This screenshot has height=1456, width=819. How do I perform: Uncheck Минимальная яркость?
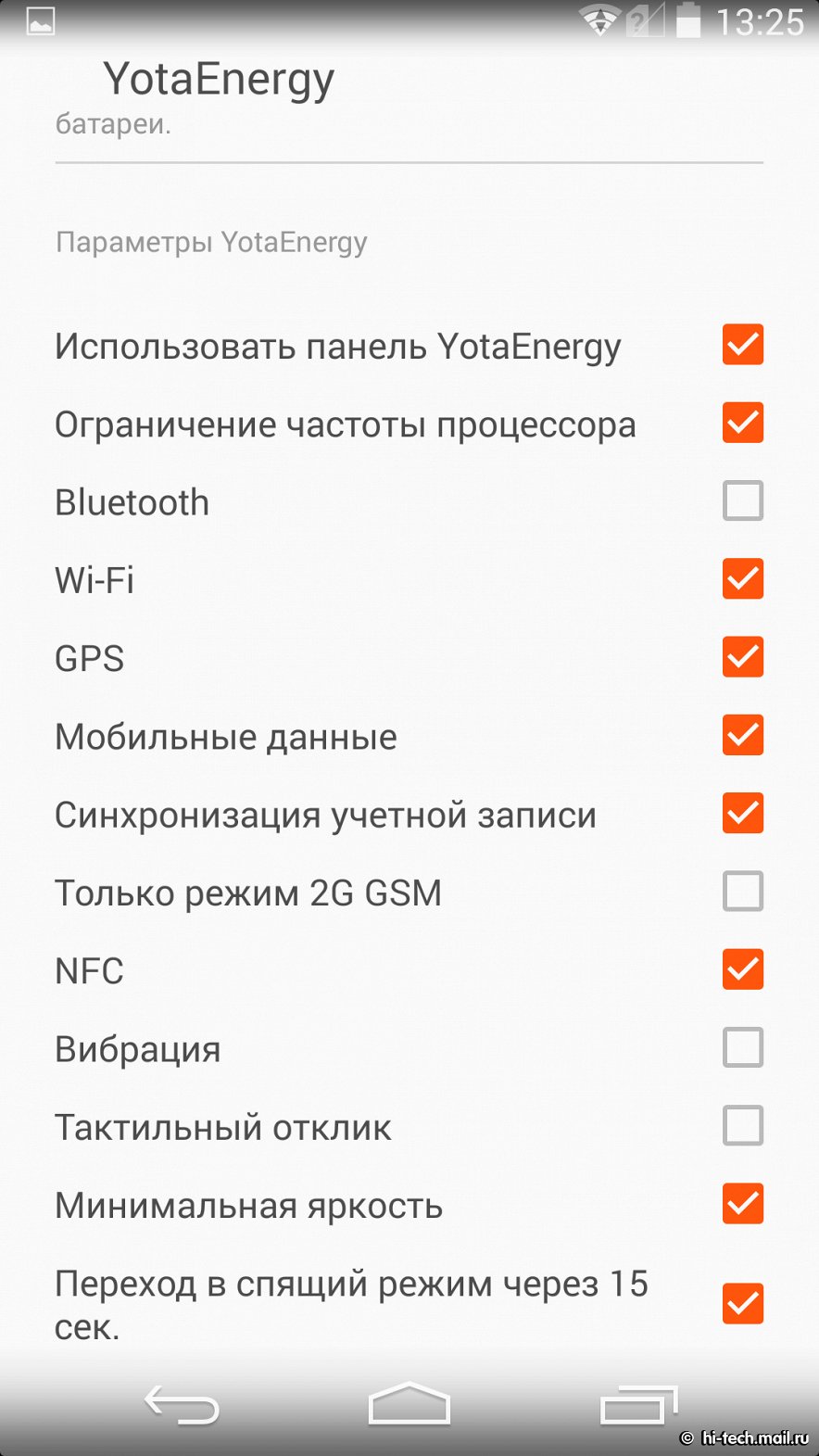(x=742, y=1204)
